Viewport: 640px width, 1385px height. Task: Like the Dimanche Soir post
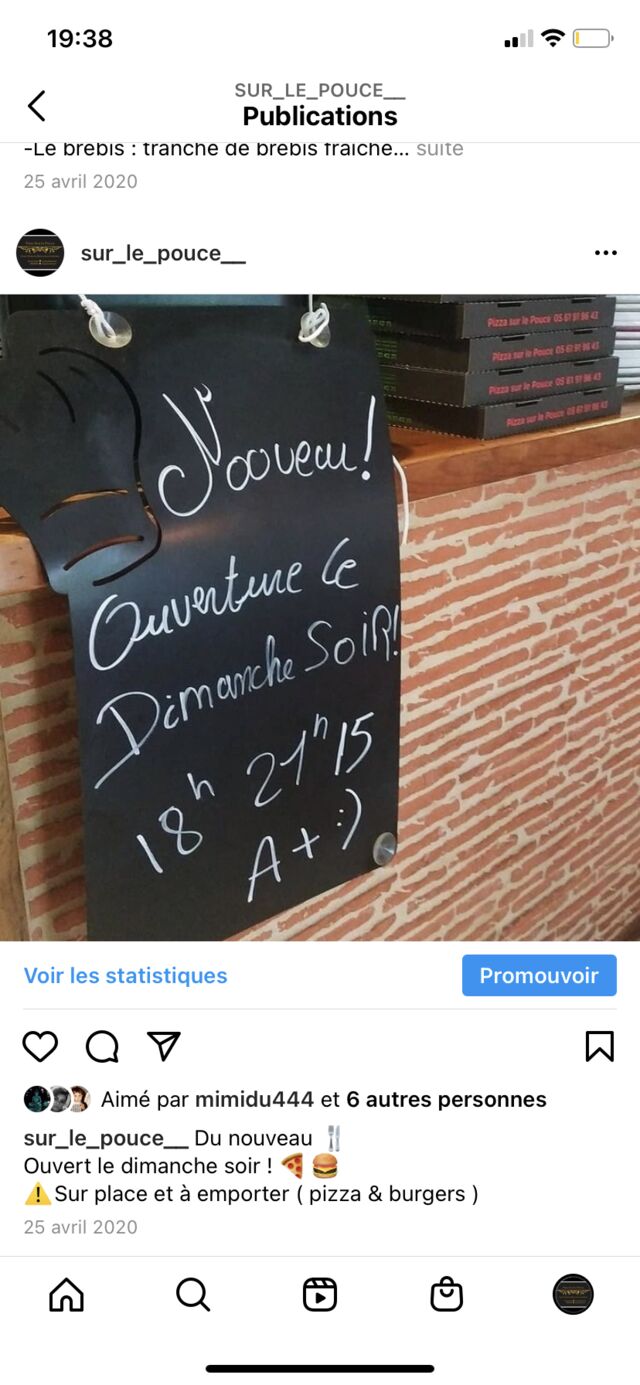point(40,1047)
